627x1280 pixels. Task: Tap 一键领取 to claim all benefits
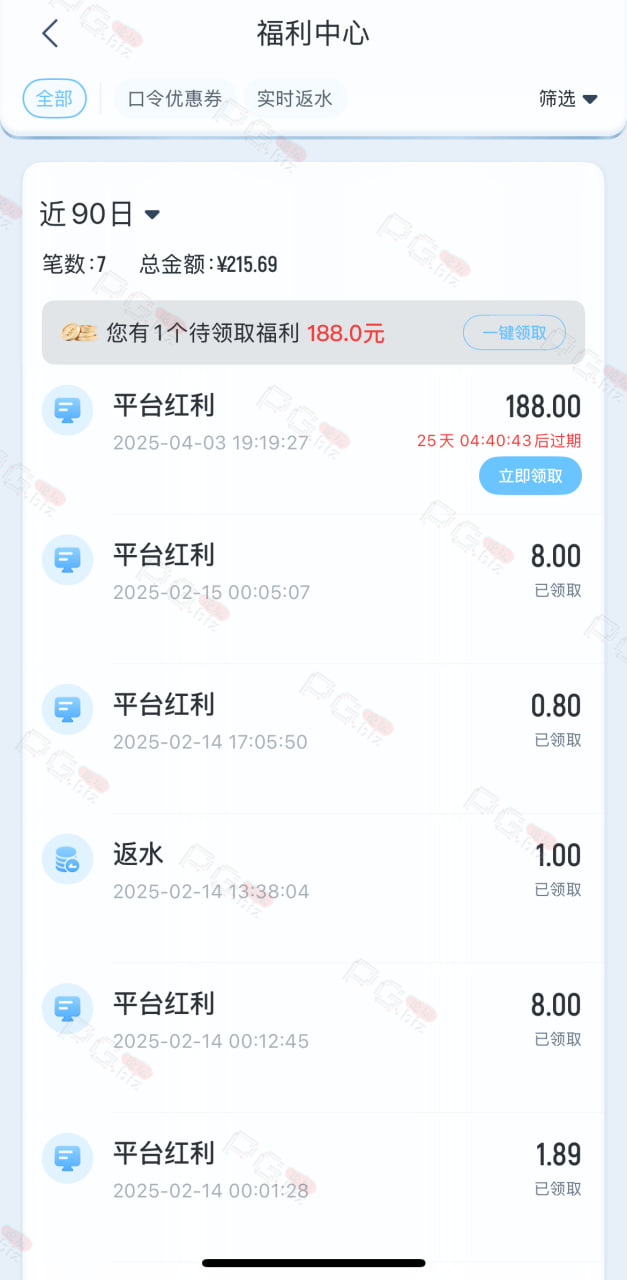[x=514, y=333]
